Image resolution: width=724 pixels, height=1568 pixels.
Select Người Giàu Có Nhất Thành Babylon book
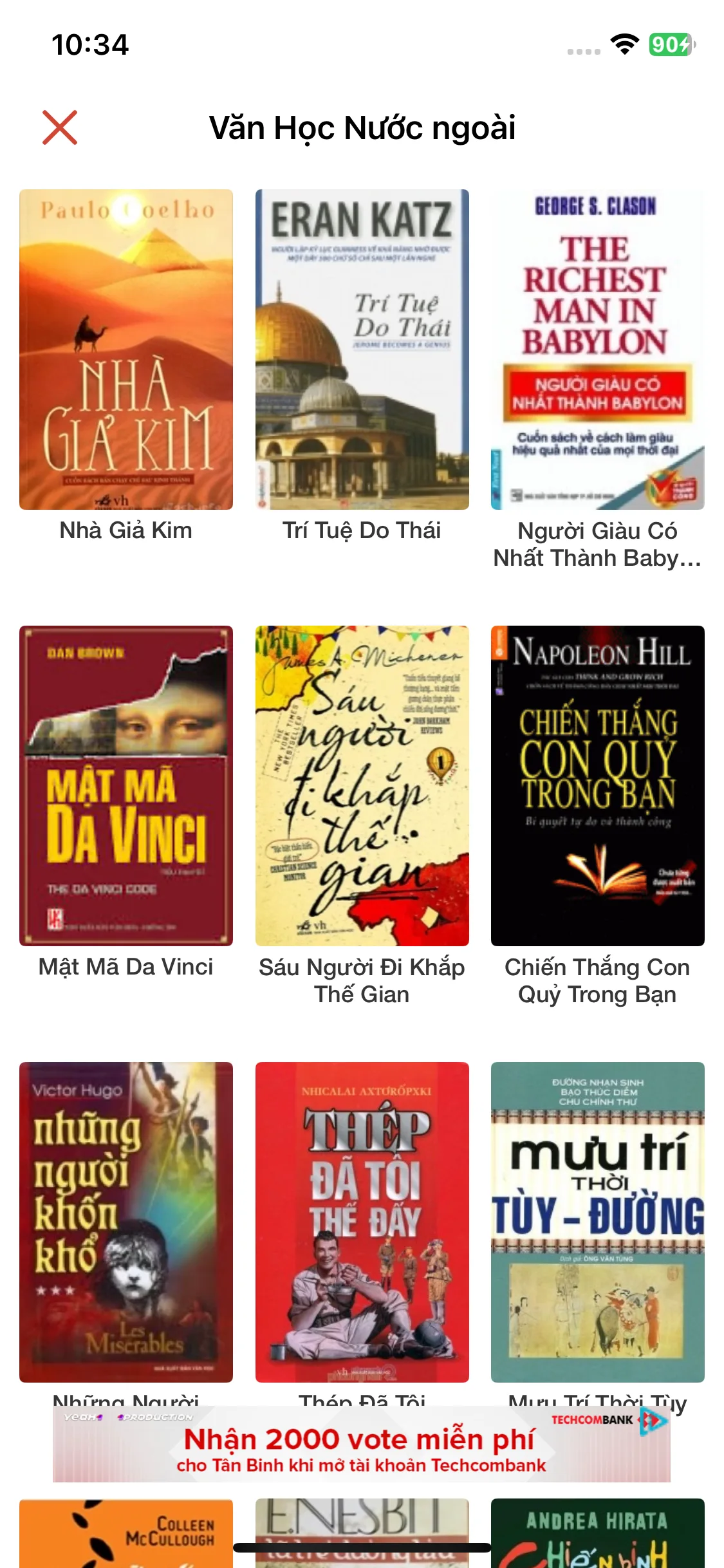tap(598, 350)
